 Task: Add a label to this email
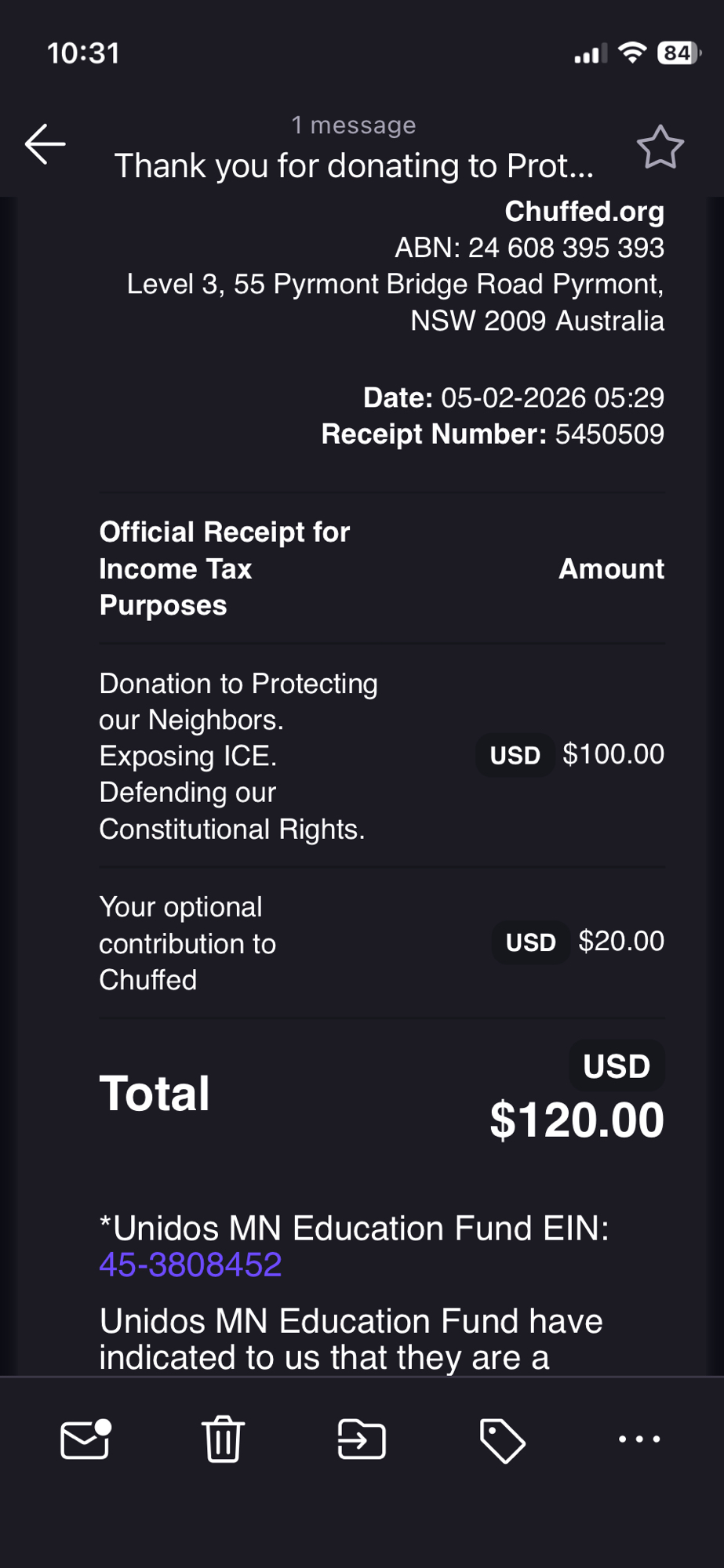502,1440
